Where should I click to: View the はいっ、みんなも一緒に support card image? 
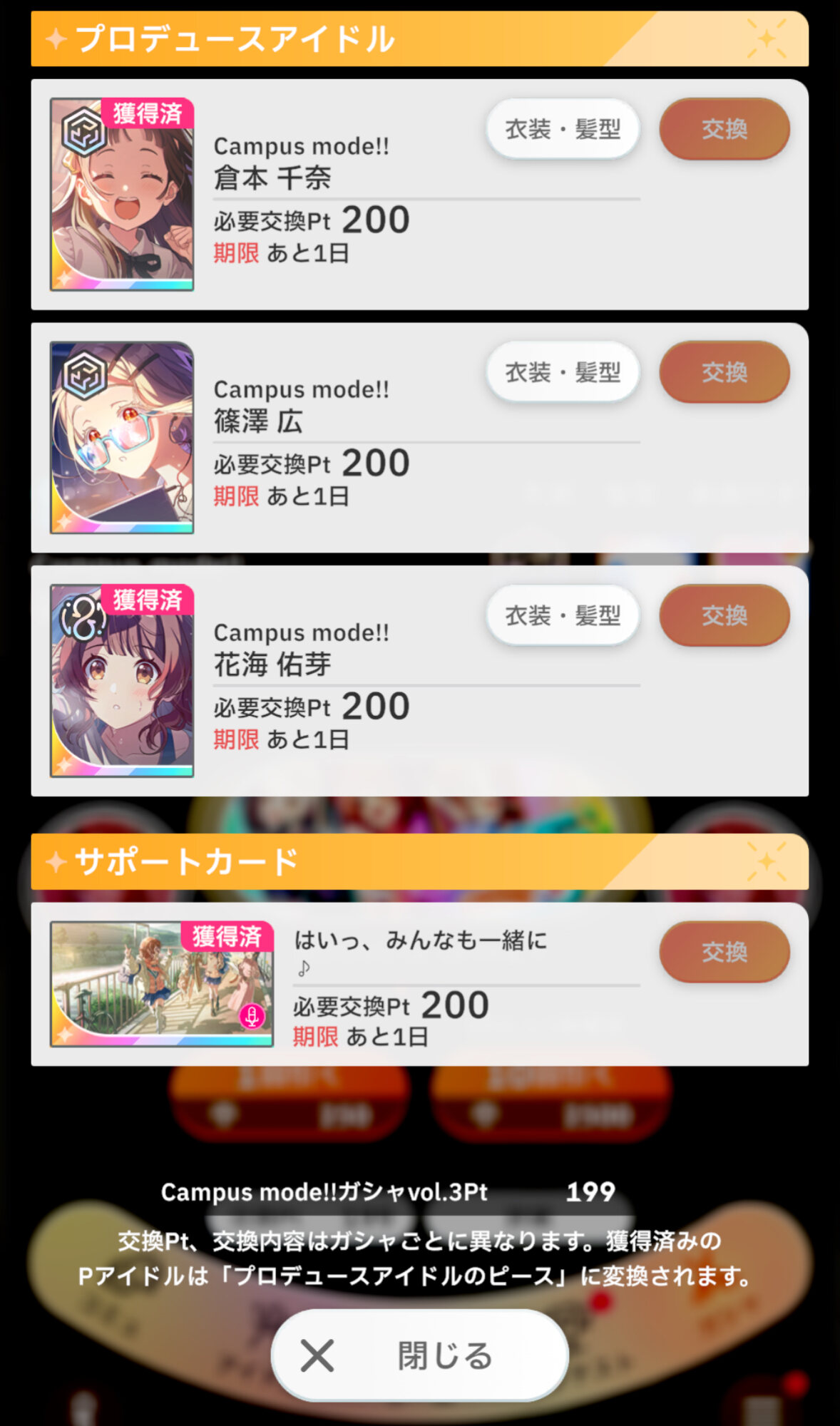[x=162, y=984]
